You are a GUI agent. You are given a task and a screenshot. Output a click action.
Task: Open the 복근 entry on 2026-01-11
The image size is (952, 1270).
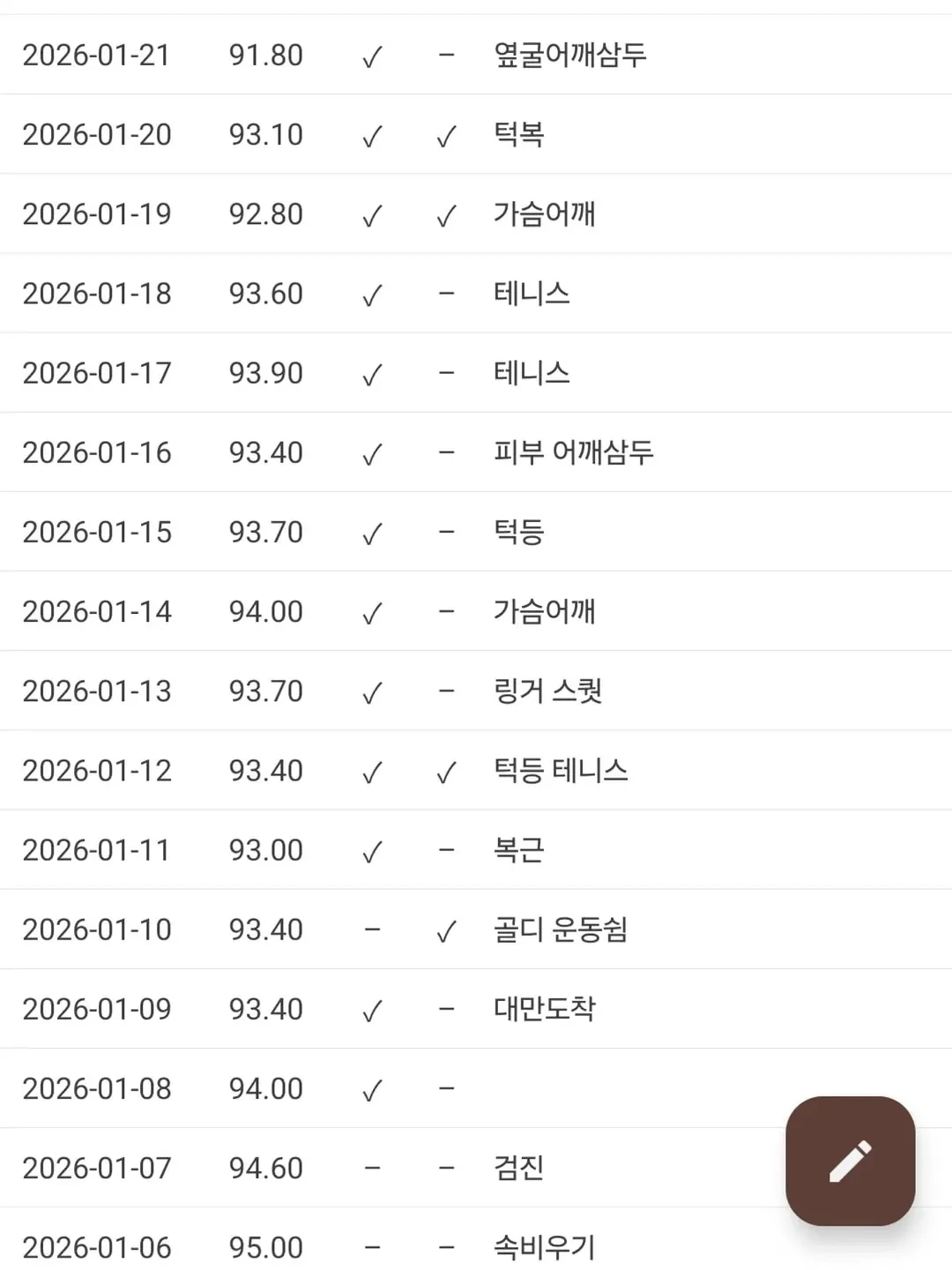pos(520,848)
